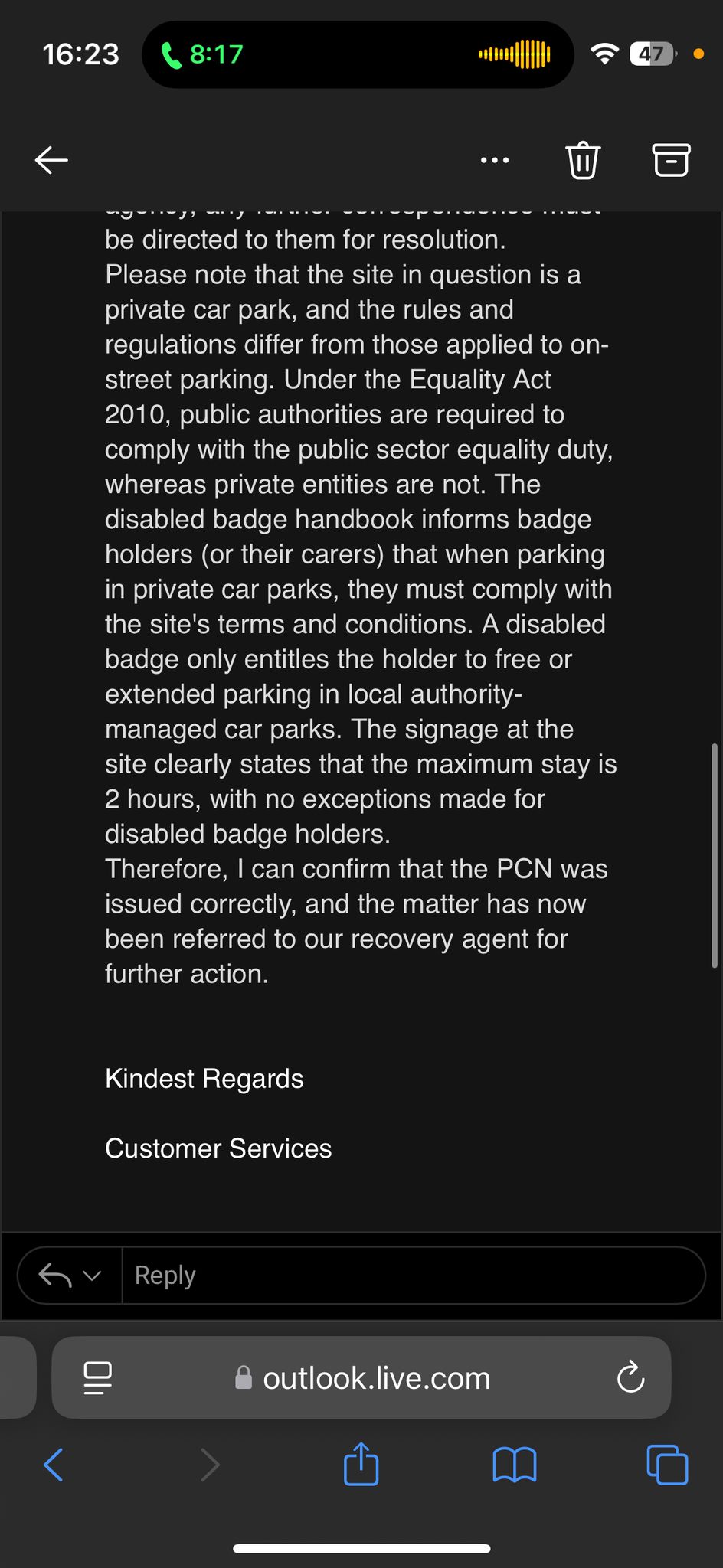Tap the outlook.live.com address bar
The width and height of the screenshot is (723, 1568).
click(x=375, y=1378)
